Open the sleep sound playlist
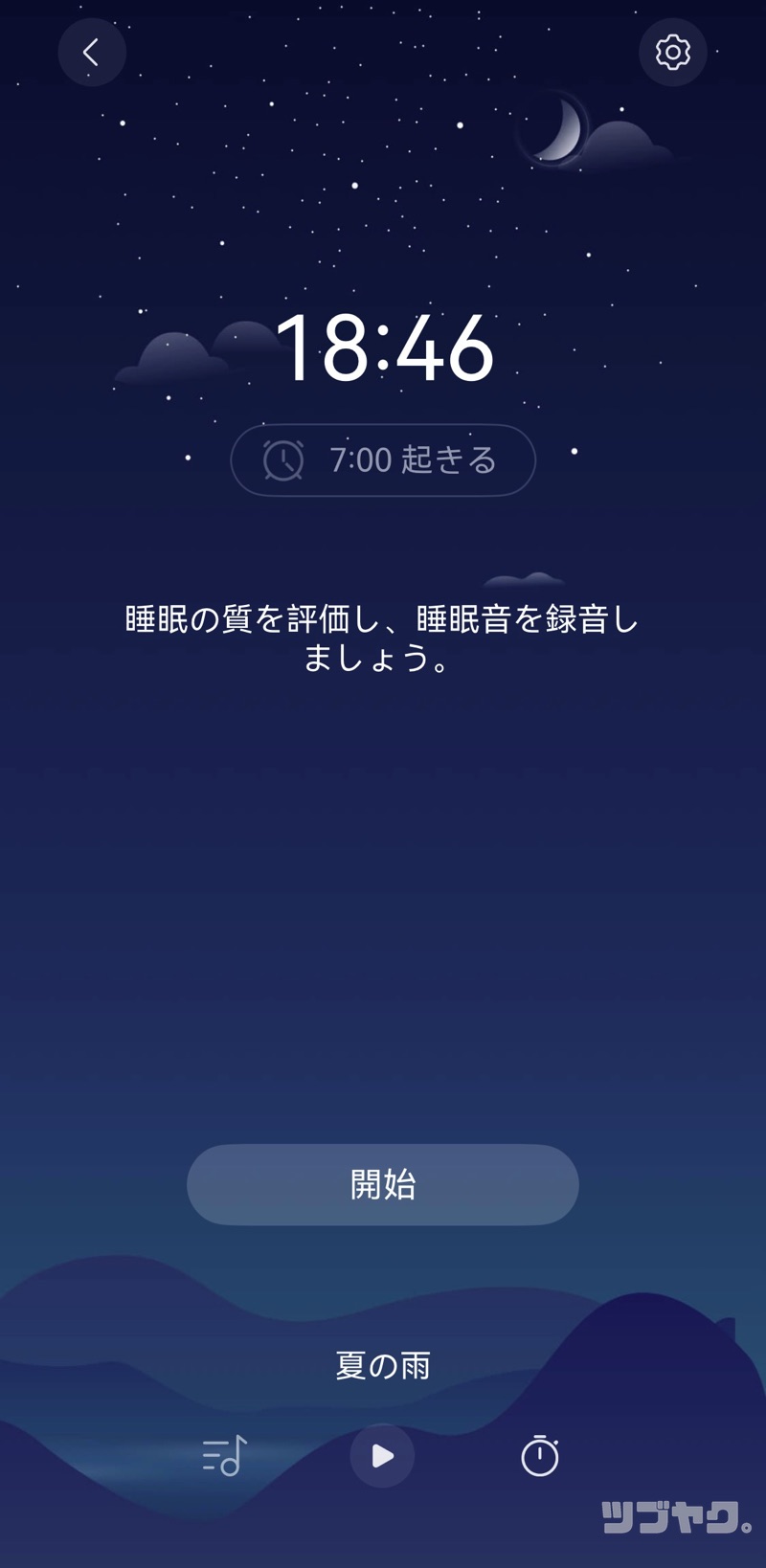The image size is (766, 1568). click(x=225, y=1456)
